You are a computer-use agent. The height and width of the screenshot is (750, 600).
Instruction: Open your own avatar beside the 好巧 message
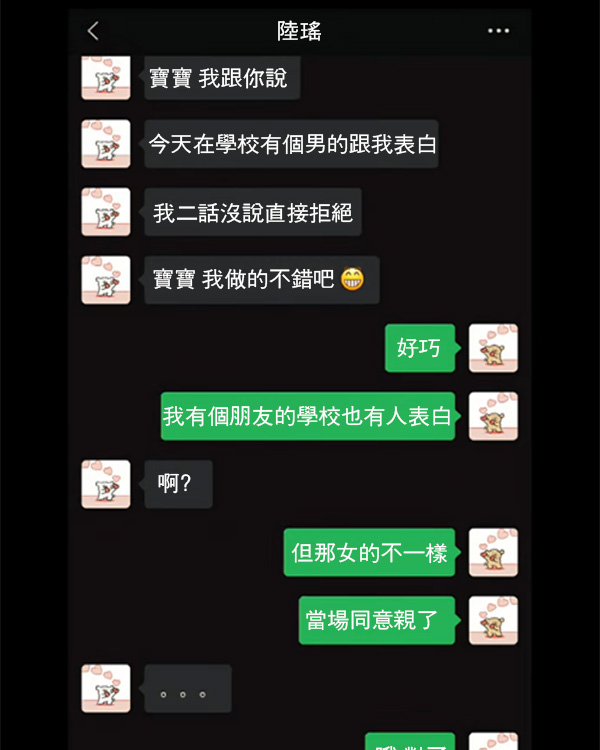(x=493, y=348)
